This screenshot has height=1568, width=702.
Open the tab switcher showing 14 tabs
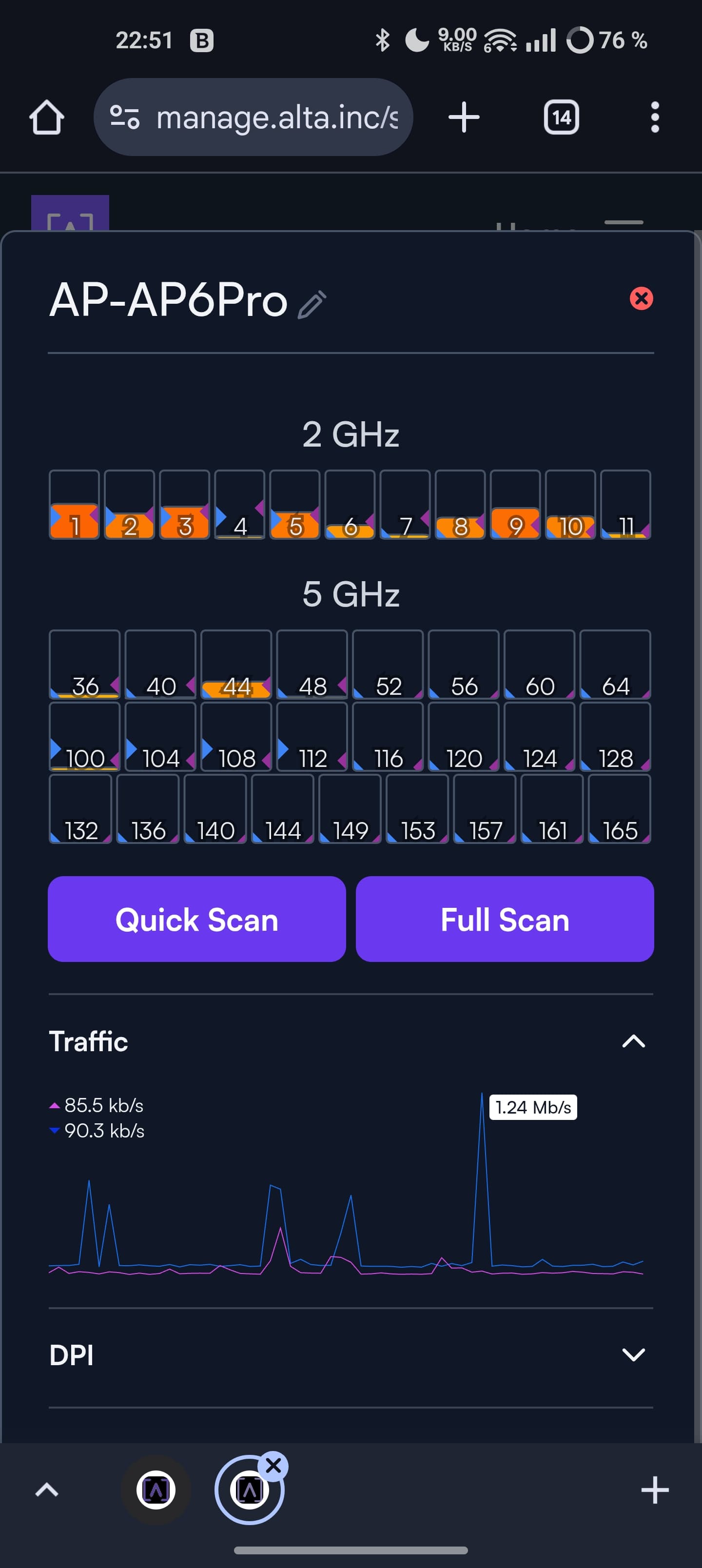click(x=561, y=117)
